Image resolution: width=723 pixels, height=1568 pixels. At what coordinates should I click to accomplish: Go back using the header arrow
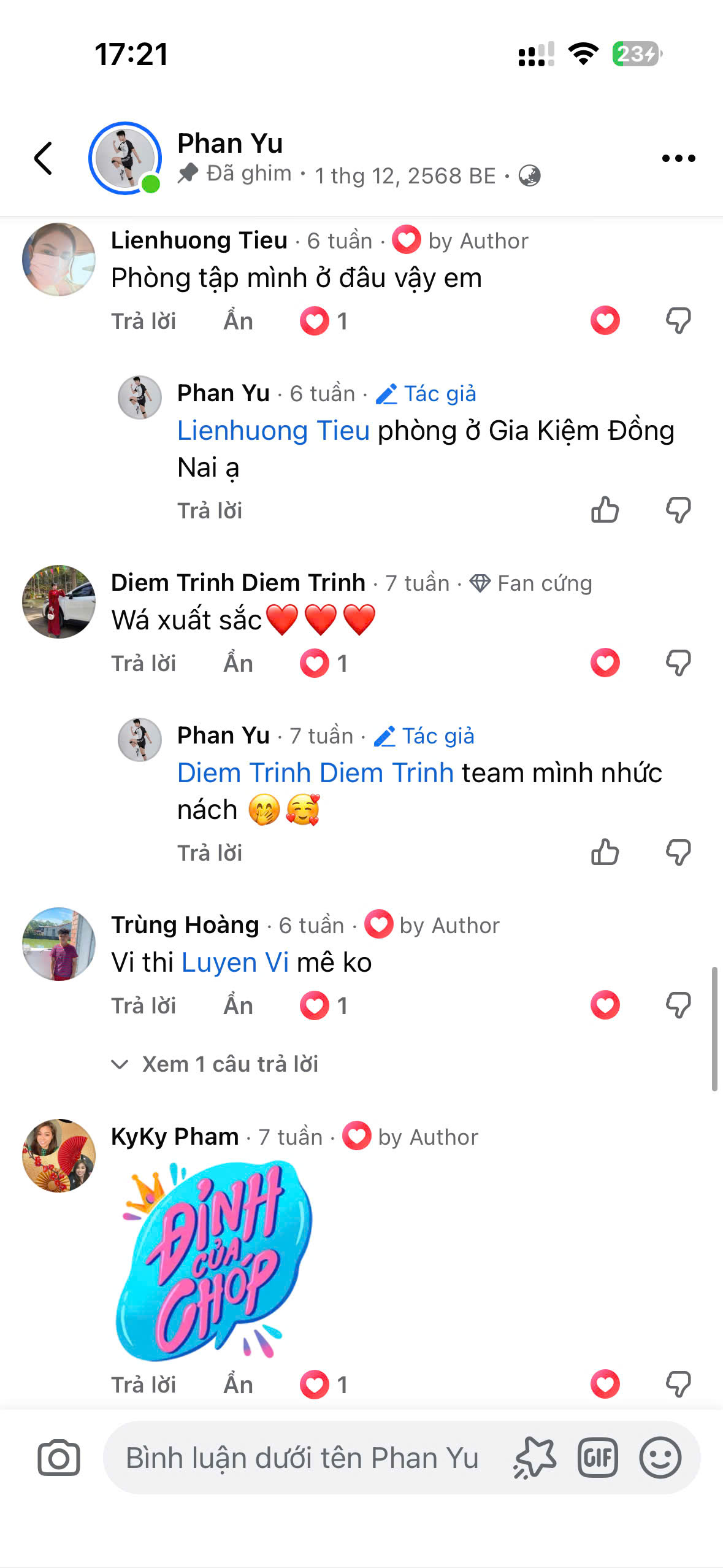click(x=43, y=158)
